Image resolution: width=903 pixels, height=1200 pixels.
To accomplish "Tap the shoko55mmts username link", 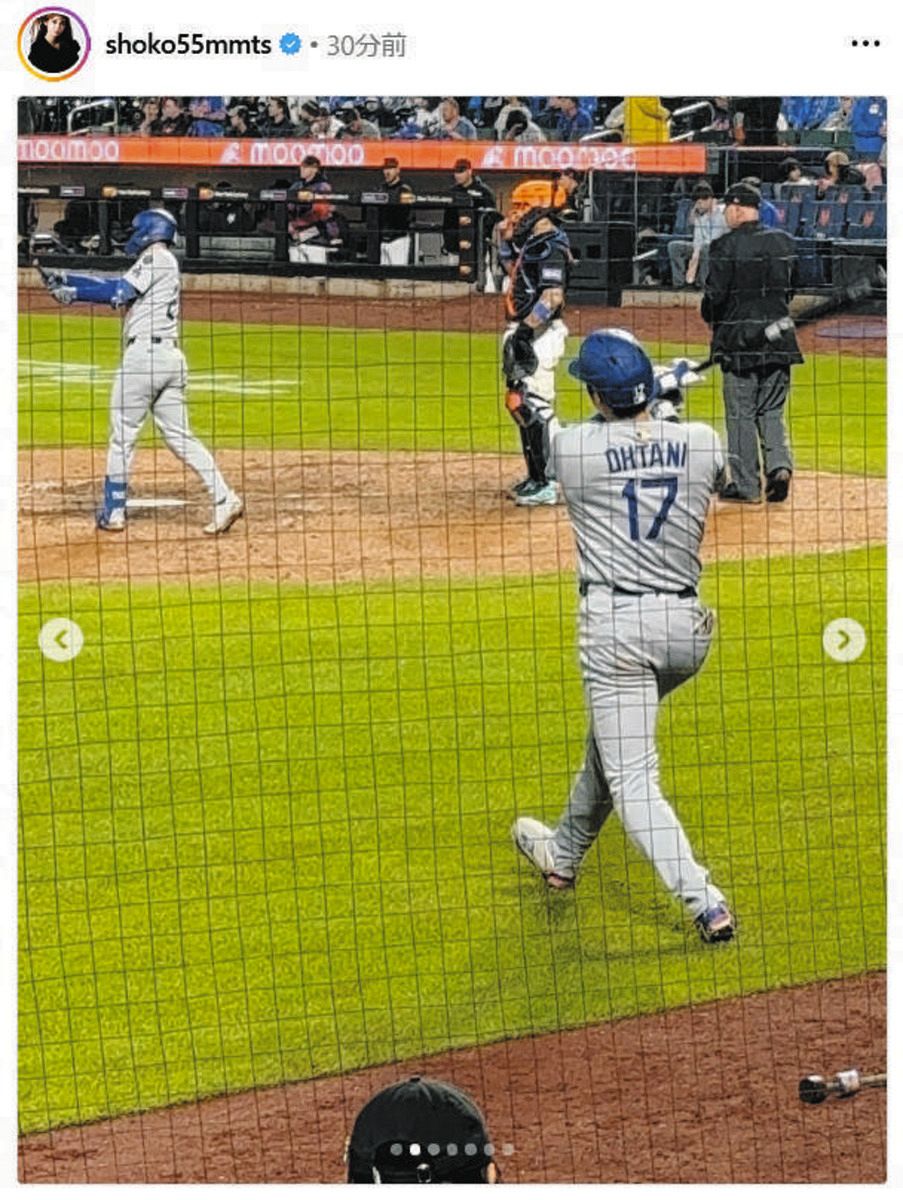I will point(188,45).
